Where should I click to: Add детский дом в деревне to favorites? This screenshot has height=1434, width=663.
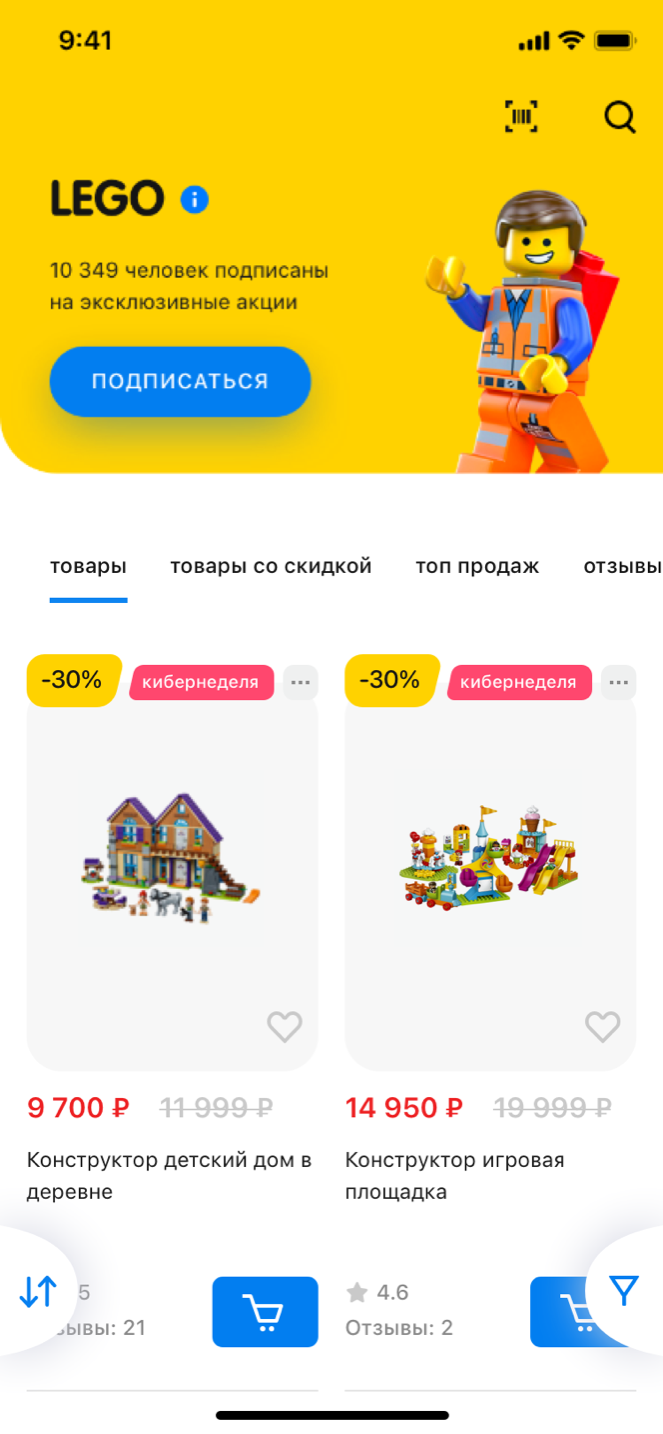(x=284, y=1027)
